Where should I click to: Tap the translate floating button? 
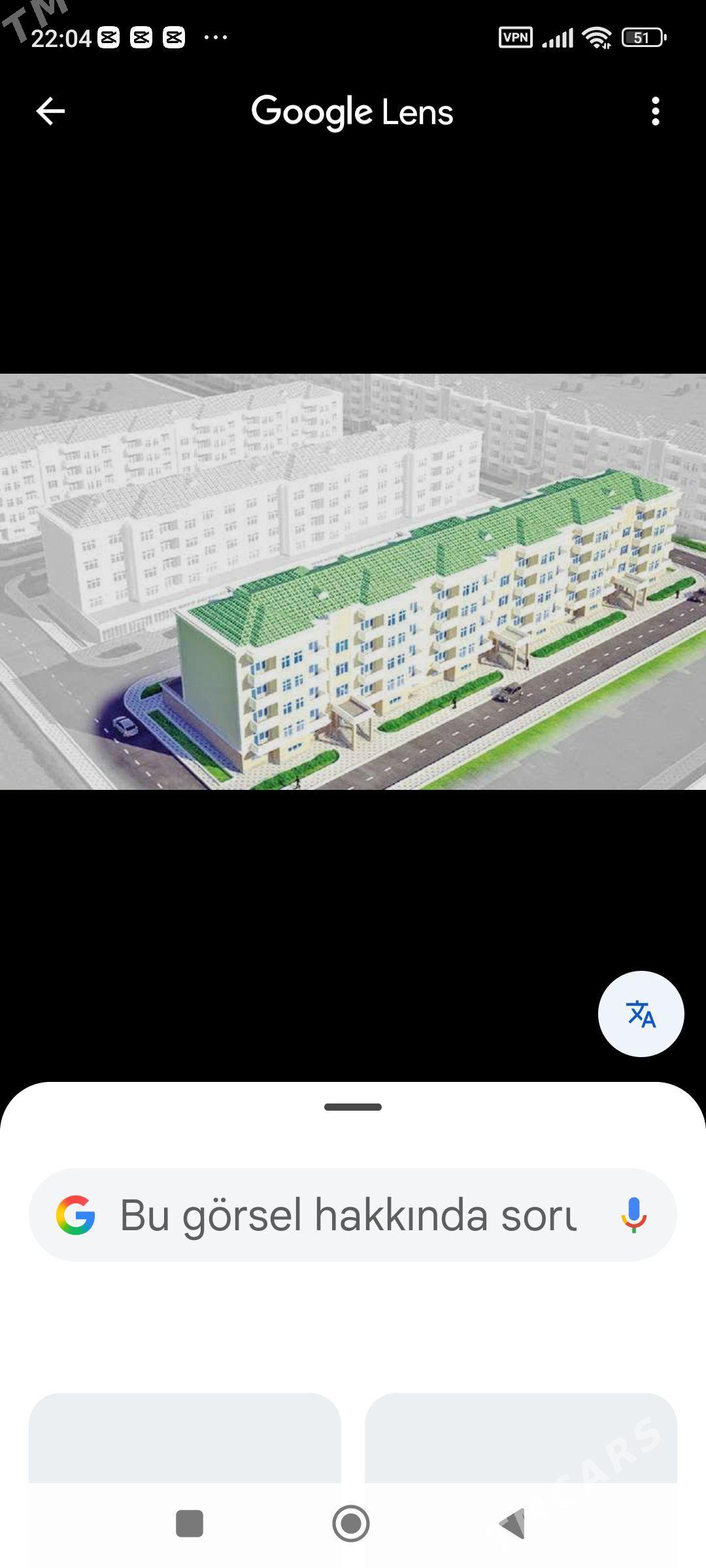coord(641,1014)
